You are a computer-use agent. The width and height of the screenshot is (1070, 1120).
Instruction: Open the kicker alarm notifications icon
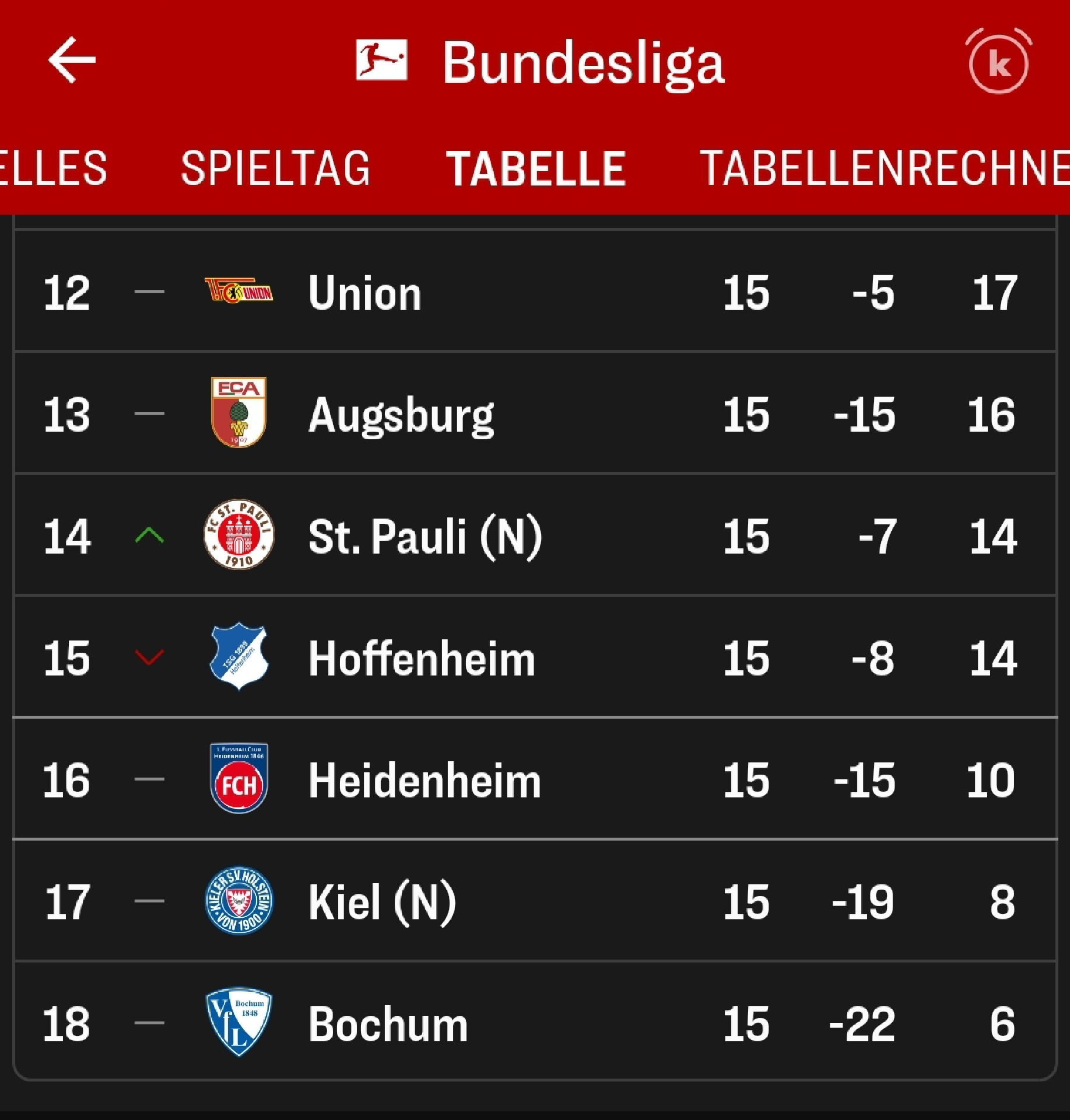(x=998, y=62)
